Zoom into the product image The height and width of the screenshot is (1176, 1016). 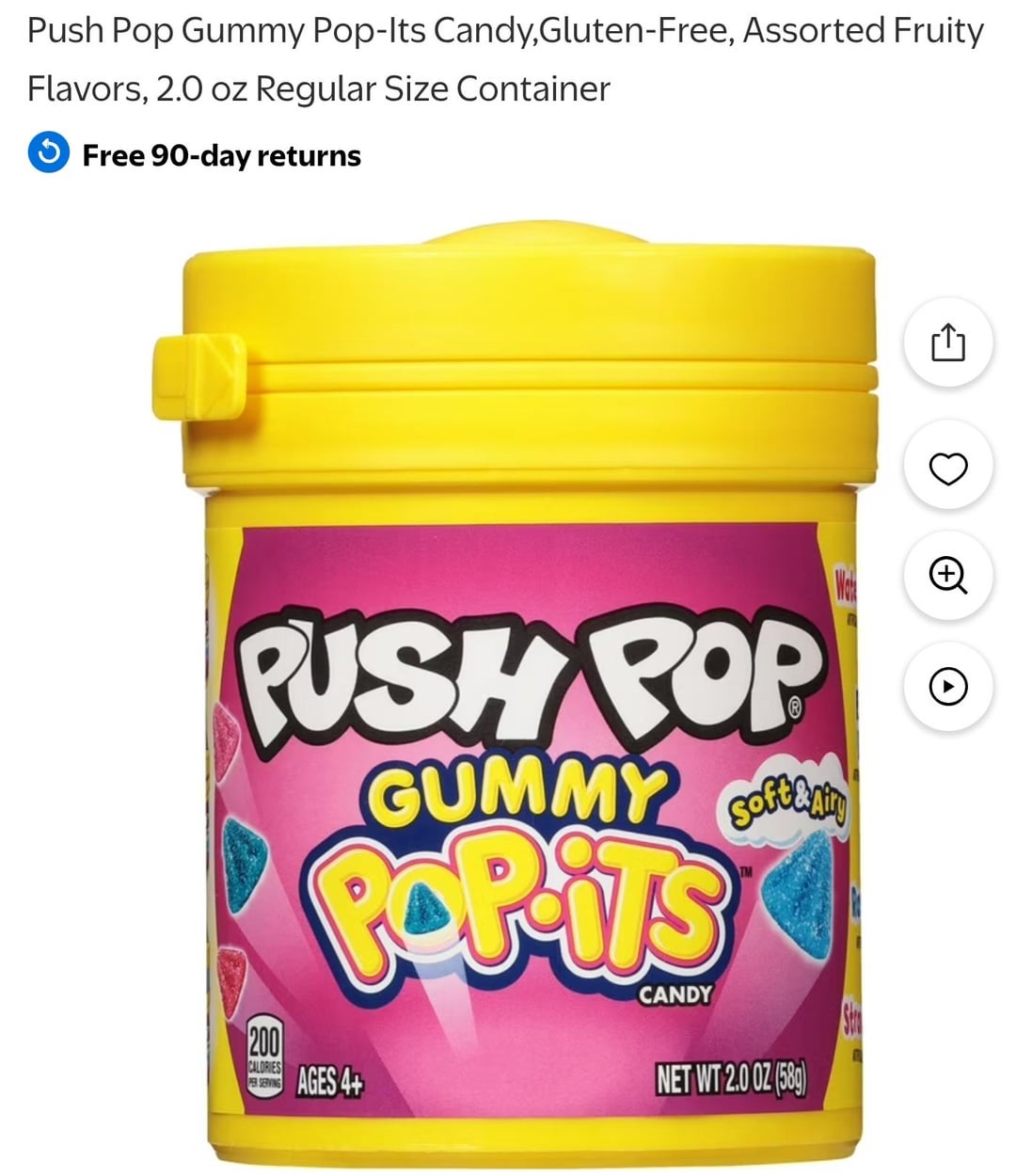pyautogui.click(x=948, y=574)
